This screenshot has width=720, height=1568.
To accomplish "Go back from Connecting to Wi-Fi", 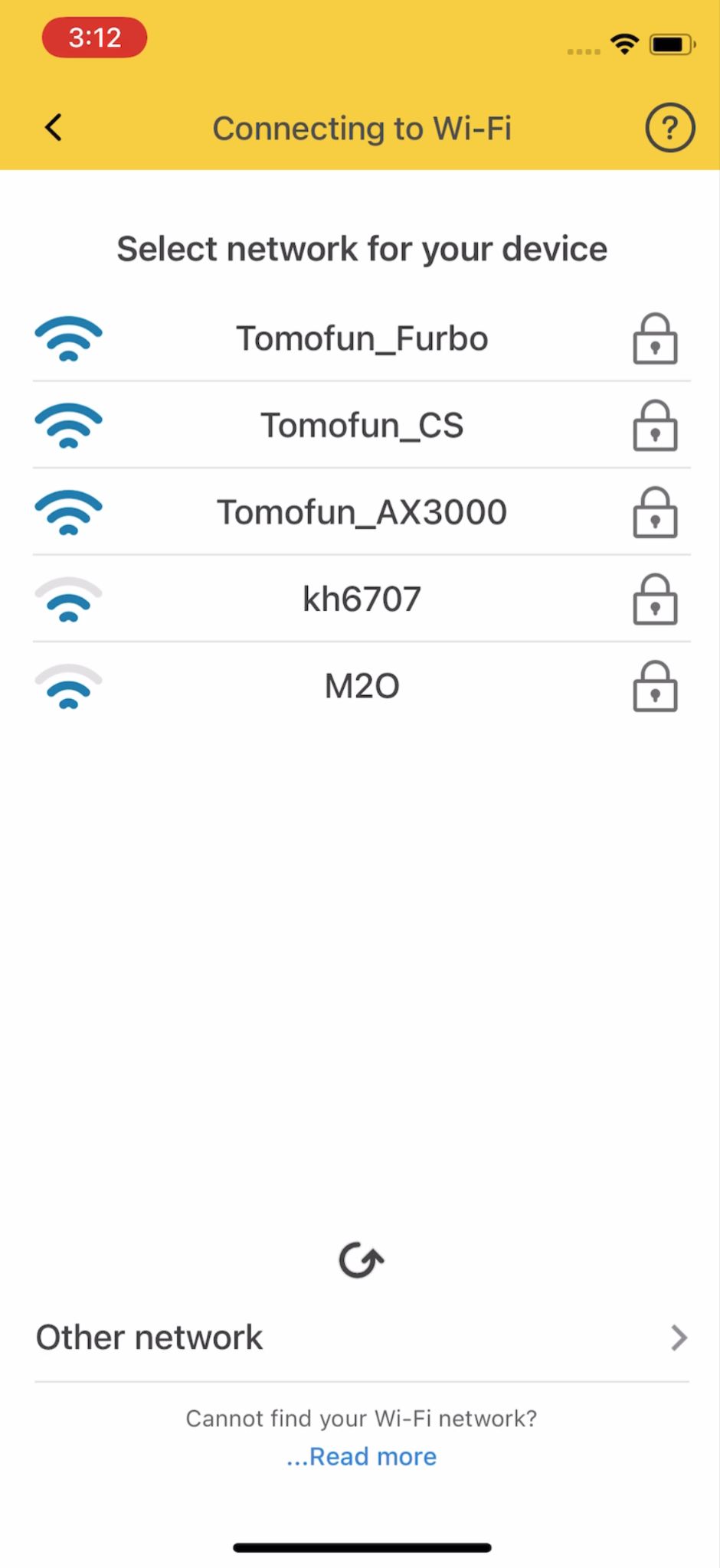I will point(54,128).
